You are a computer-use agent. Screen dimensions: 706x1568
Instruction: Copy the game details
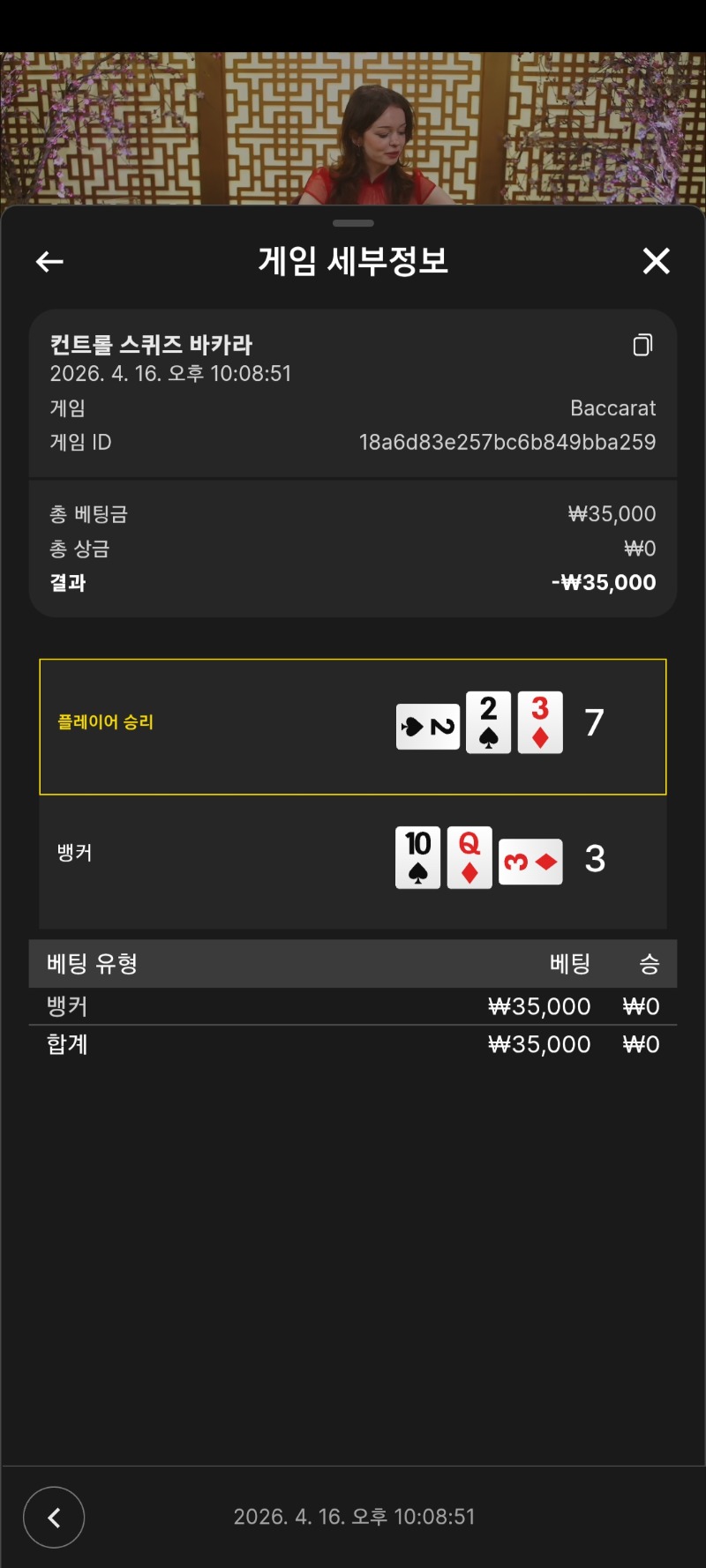642,345
